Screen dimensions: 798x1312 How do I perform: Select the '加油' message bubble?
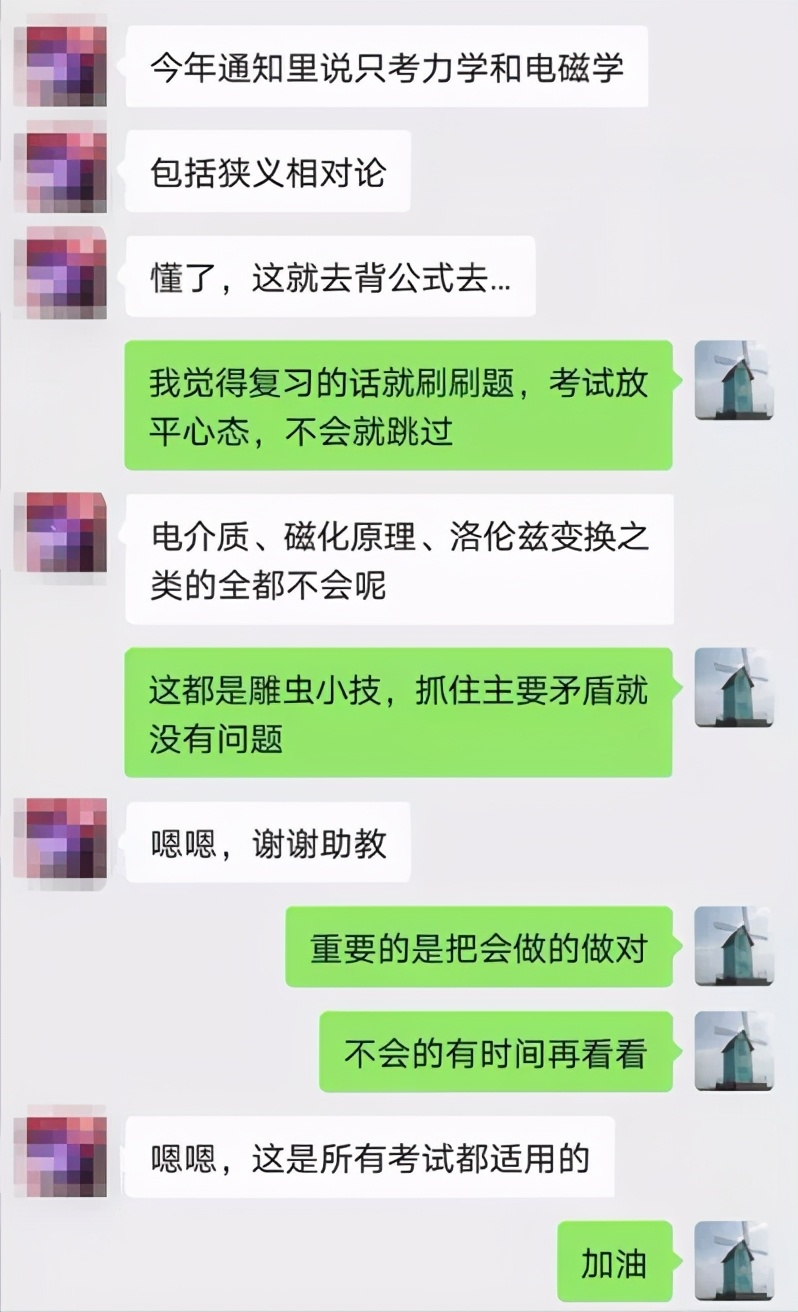(616, 1261)
